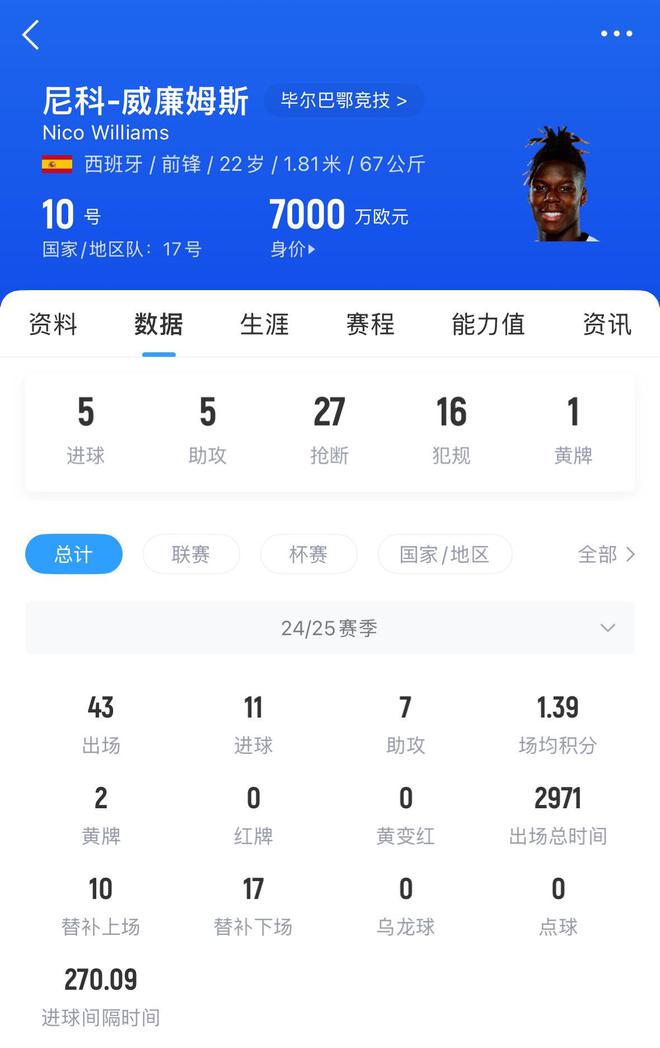This screenshot has width=660, height=1048.
Task: Select the 总计 filter chip
Action: [74, 554]
